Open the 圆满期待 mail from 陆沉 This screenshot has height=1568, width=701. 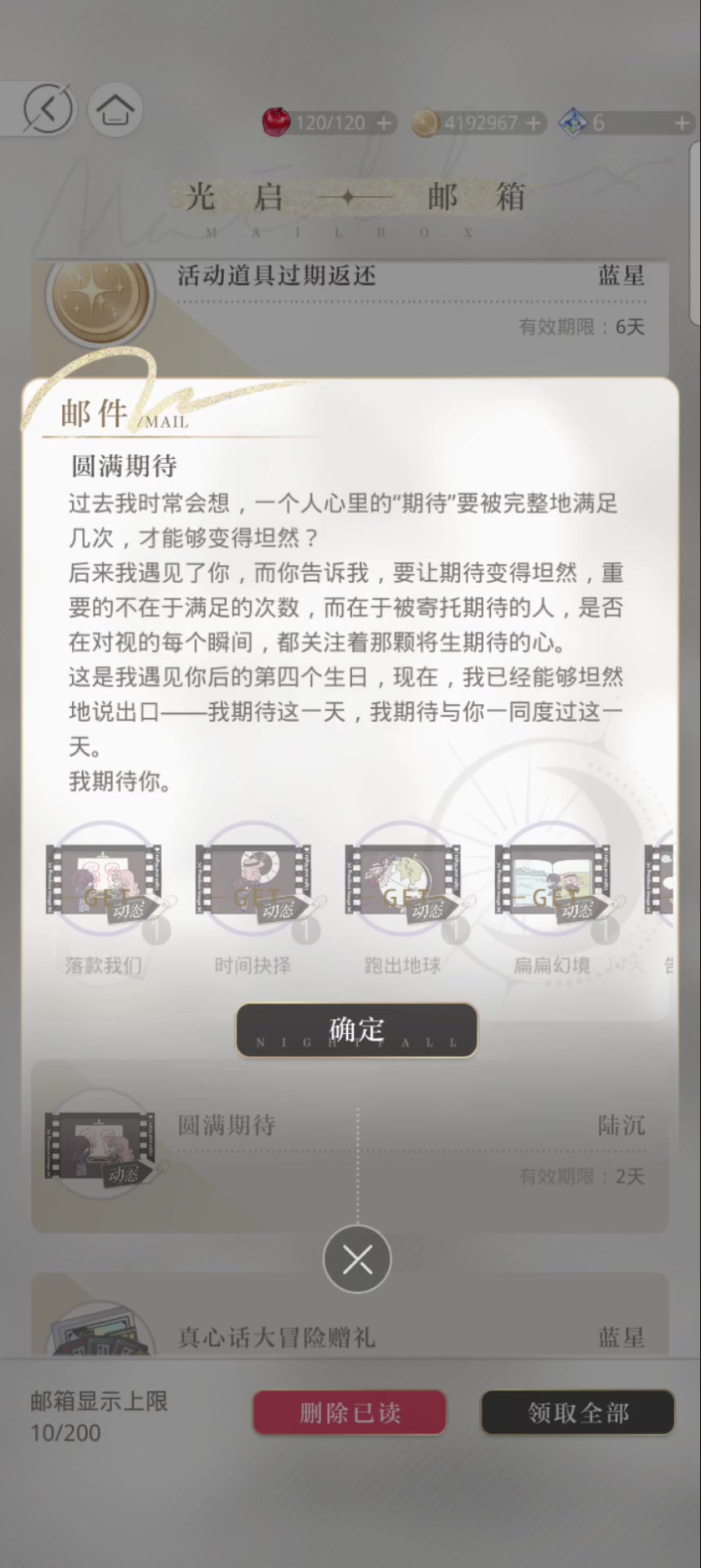(x=350, y=1147)
